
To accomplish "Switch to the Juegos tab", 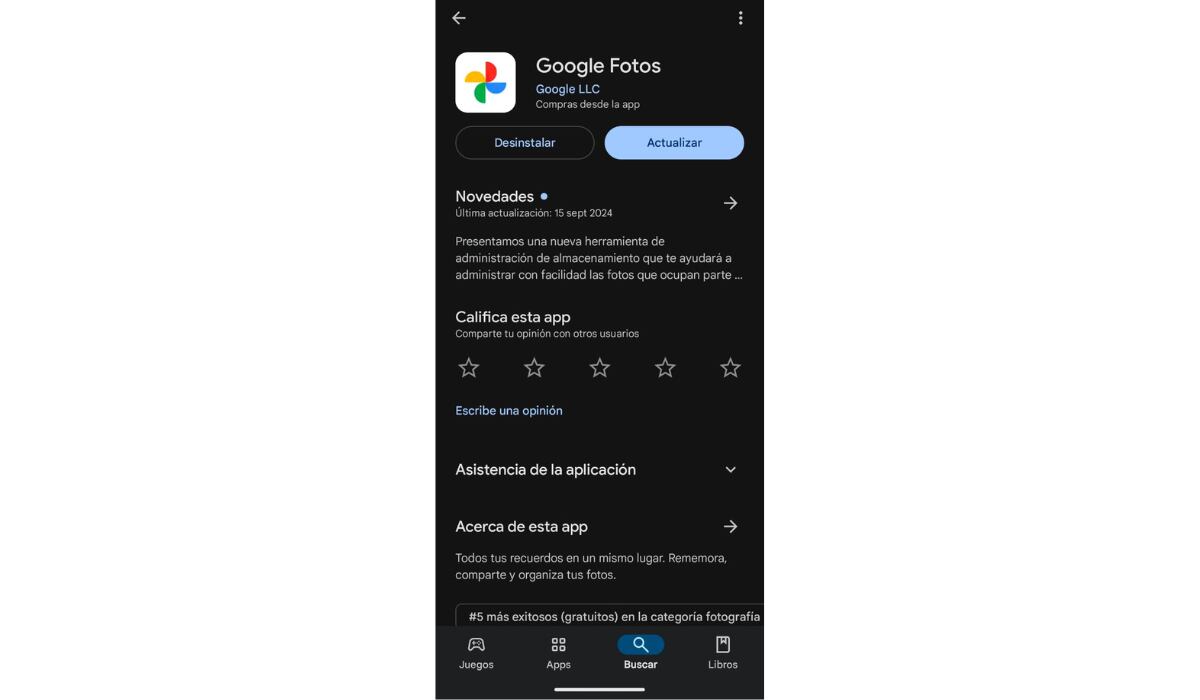I will [476, 653].
